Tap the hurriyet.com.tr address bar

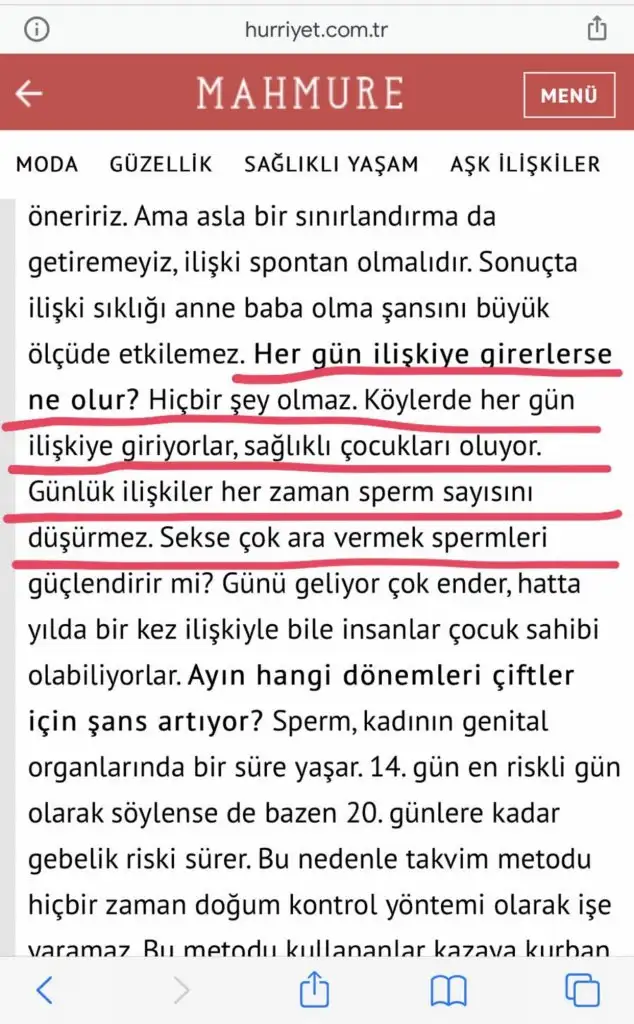pyautogui.click(x=317, y=29)
